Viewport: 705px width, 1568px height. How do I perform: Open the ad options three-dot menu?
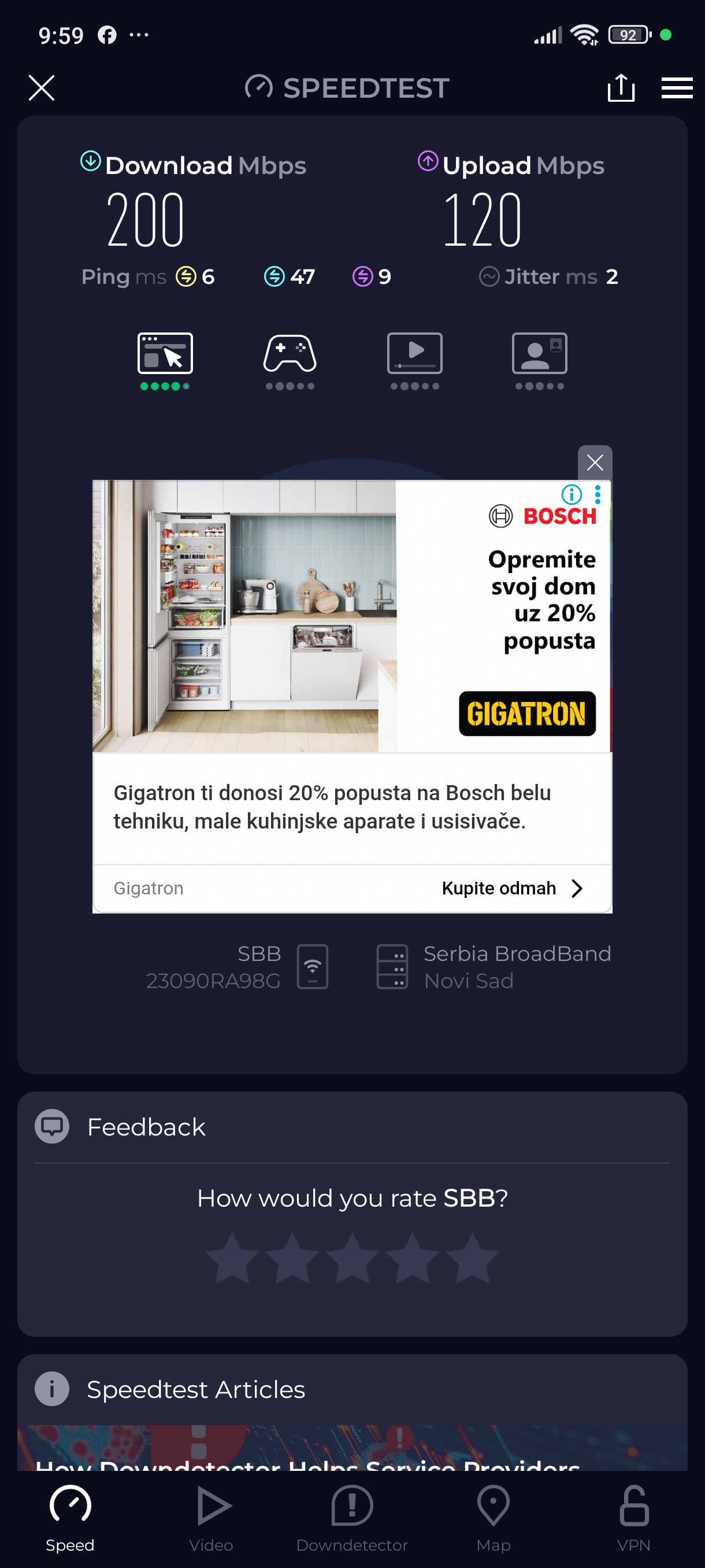point(598,494)
